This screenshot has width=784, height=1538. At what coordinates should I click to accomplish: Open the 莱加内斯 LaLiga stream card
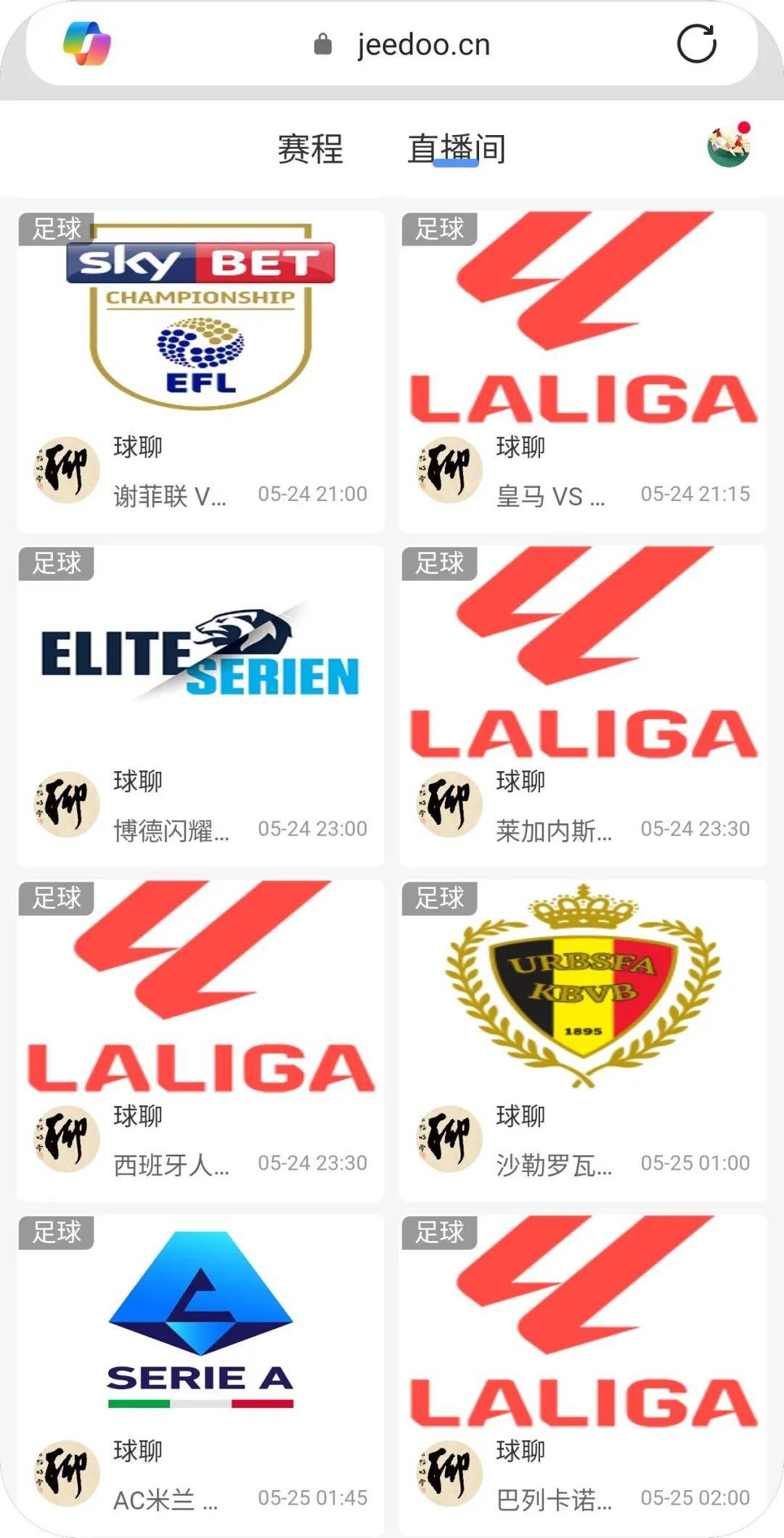pyautogui.click(x=583, y=704)
